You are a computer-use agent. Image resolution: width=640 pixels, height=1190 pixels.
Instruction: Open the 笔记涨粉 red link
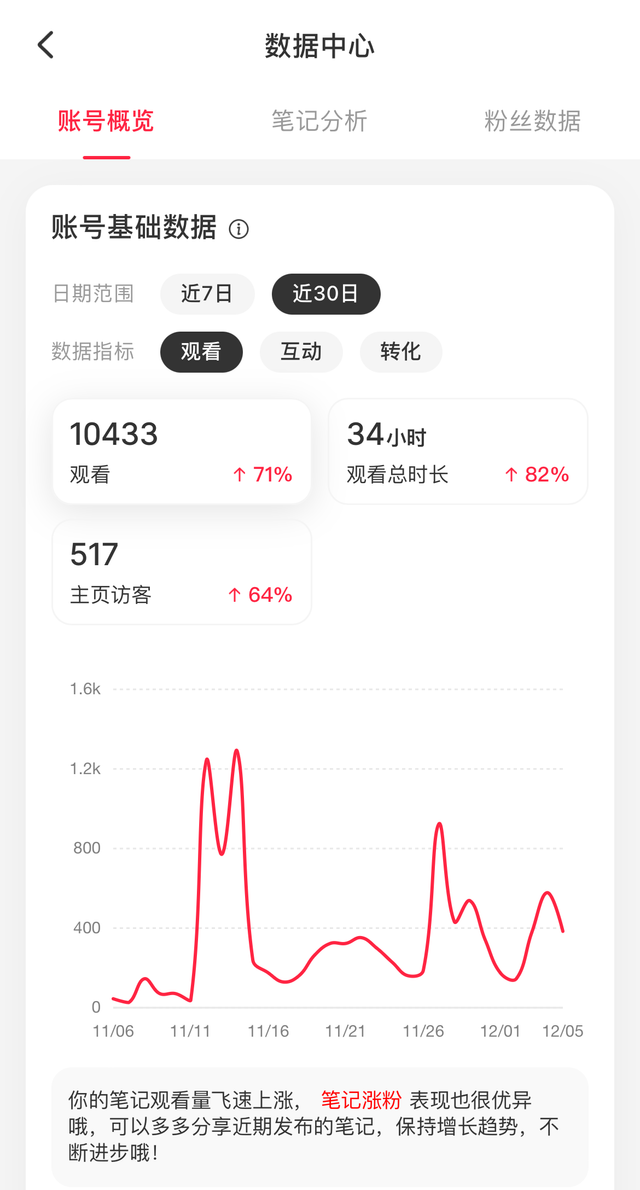[x=361, y=1100]
